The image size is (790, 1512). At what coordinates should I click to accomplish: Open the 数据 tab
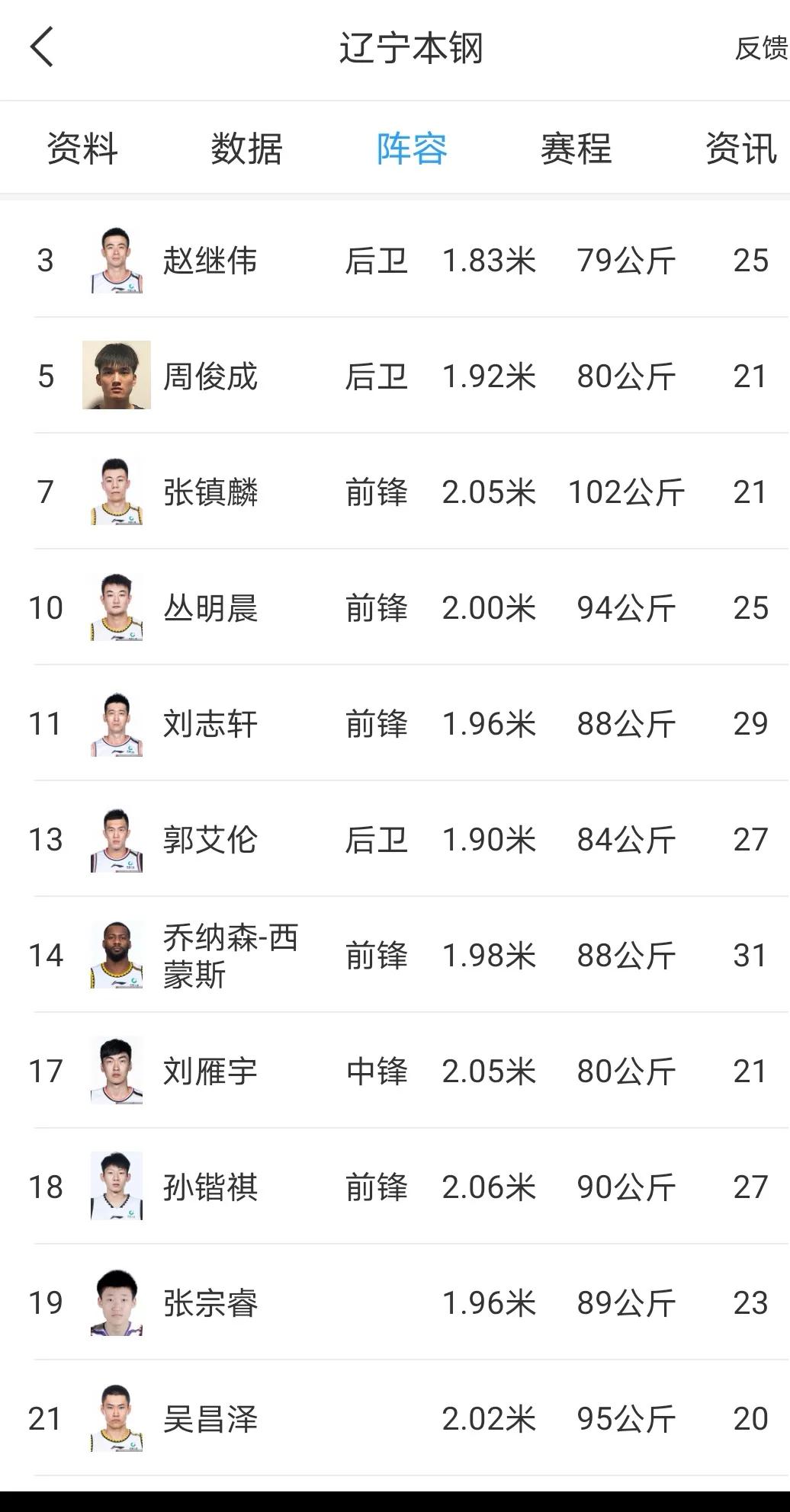246,149
